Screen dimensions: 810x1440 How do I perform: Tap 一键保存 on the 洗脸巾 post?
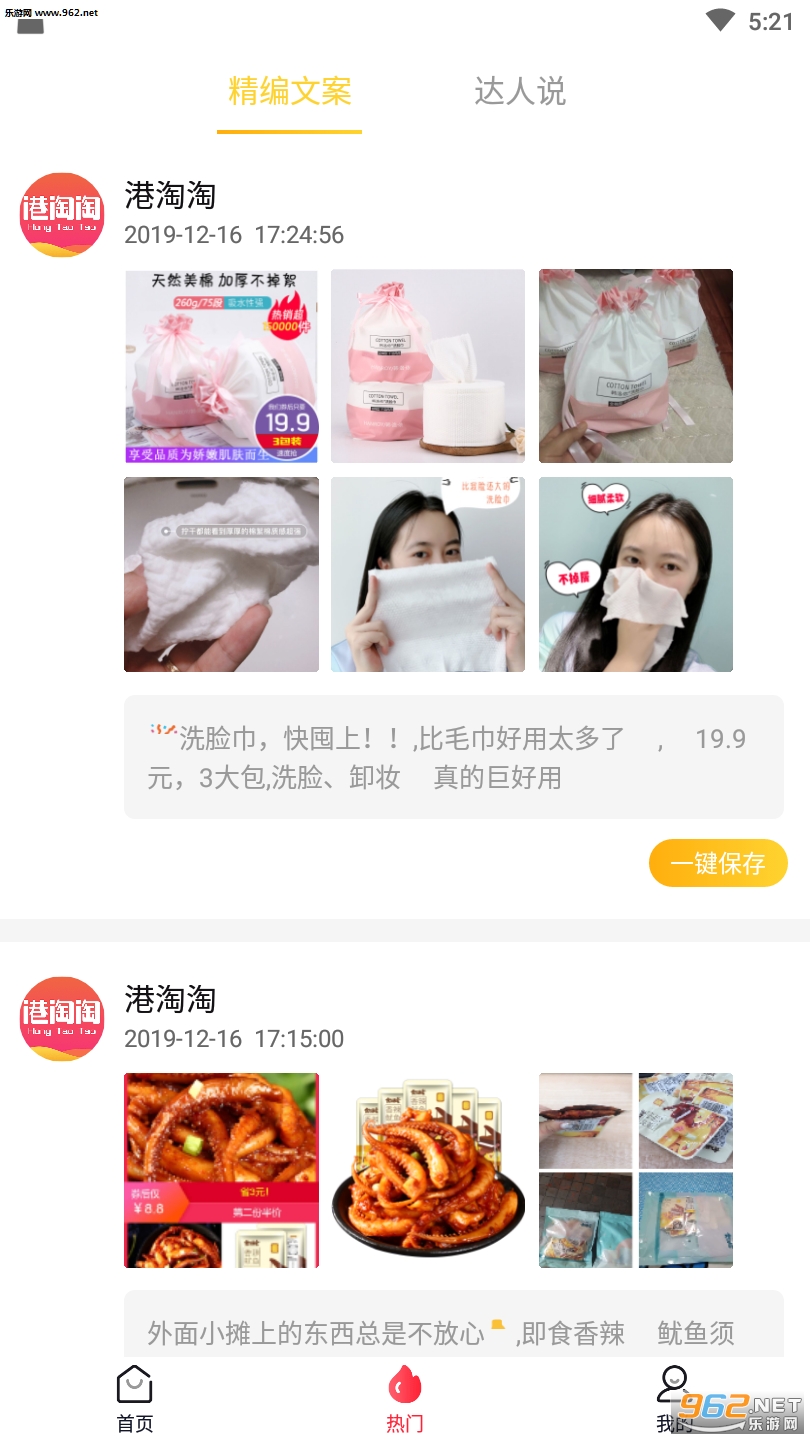coord(718,863)
